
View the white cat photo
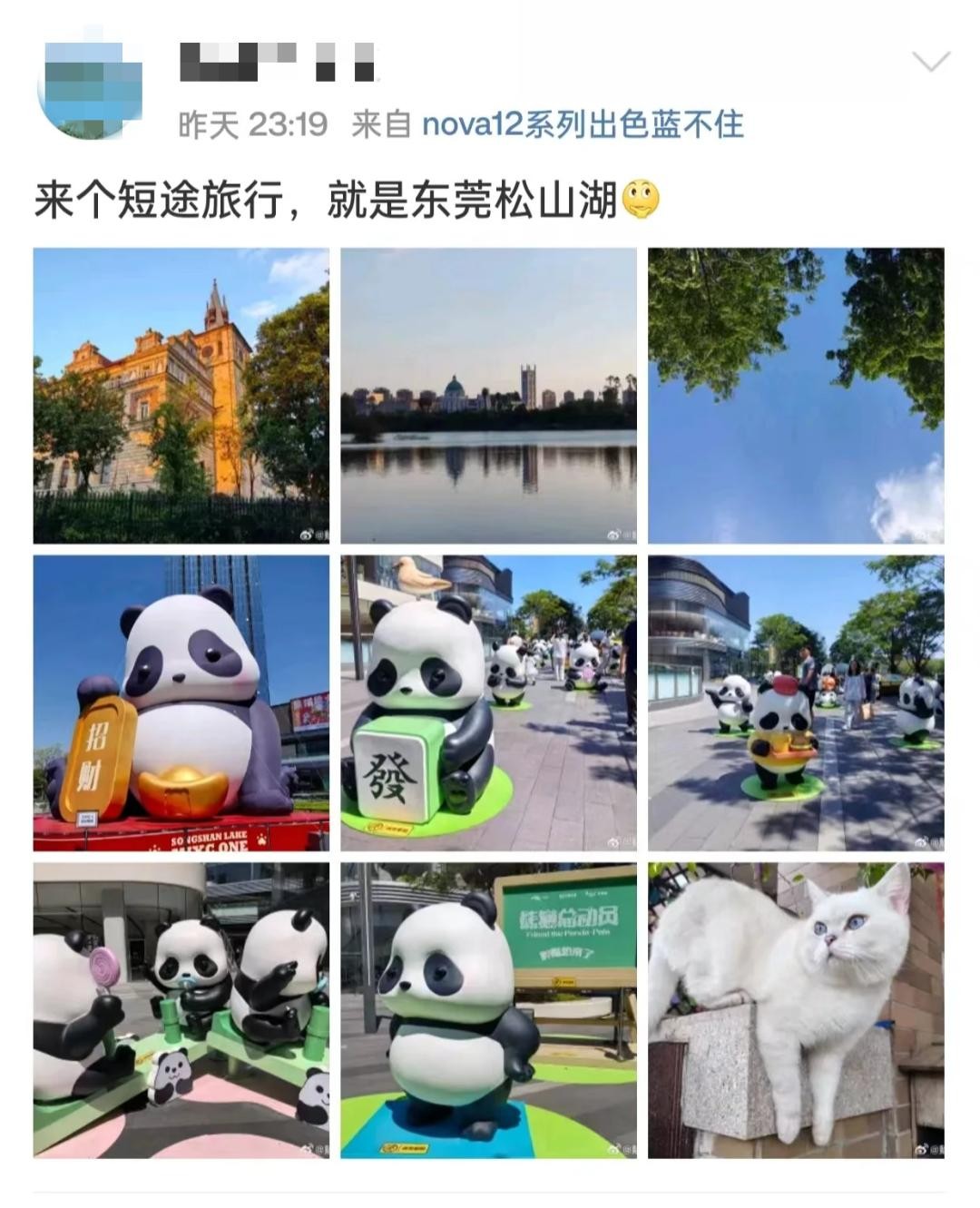(796, 1010)
